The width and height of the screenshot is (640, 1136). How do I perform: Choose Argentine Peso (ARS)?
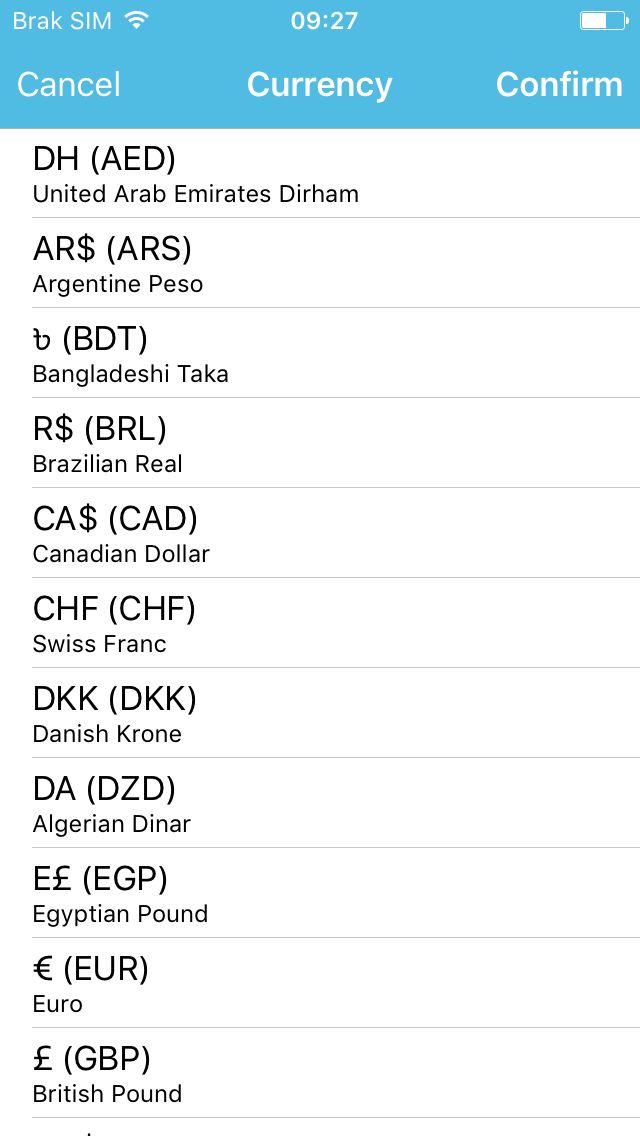320,263
